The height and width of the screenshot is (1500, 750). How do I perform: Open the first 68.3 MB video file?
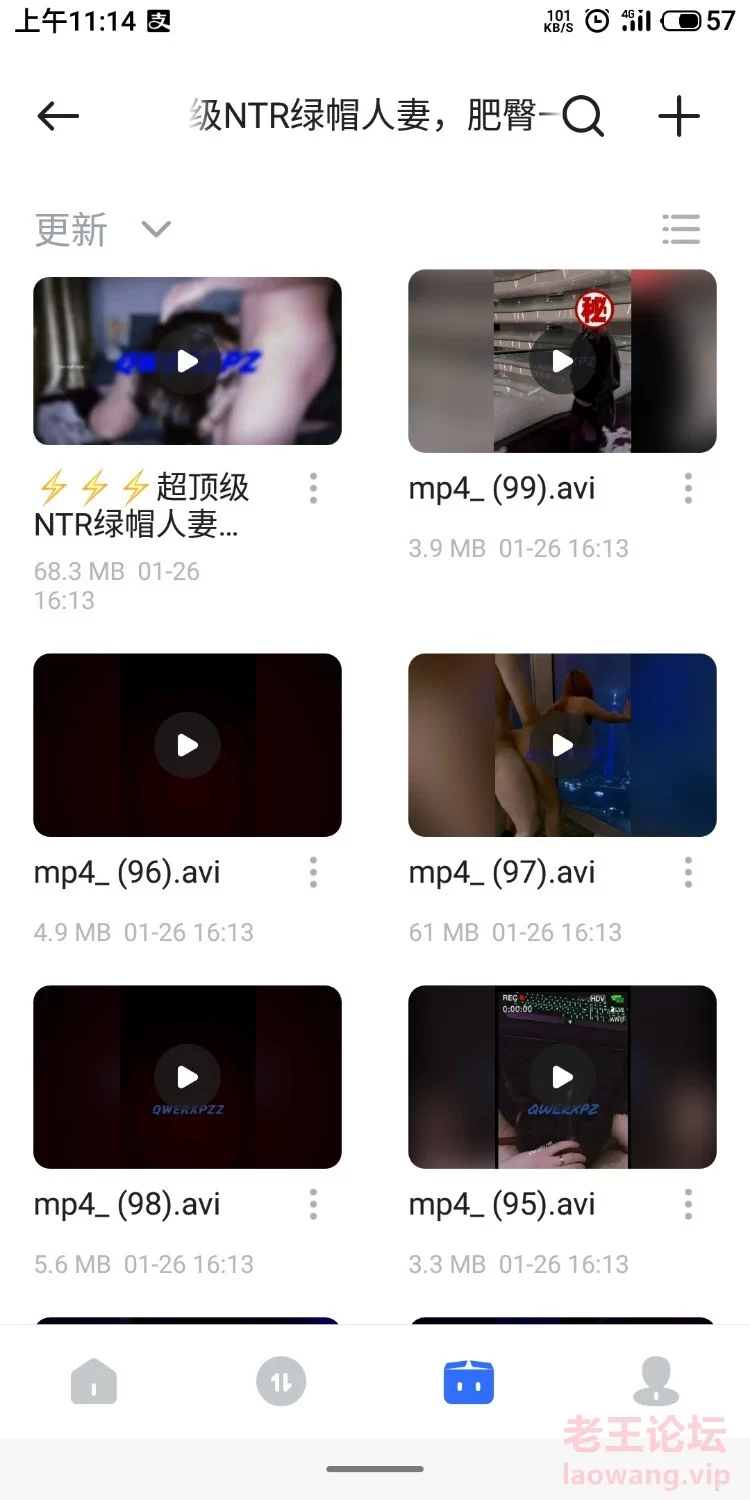point(187,361)
